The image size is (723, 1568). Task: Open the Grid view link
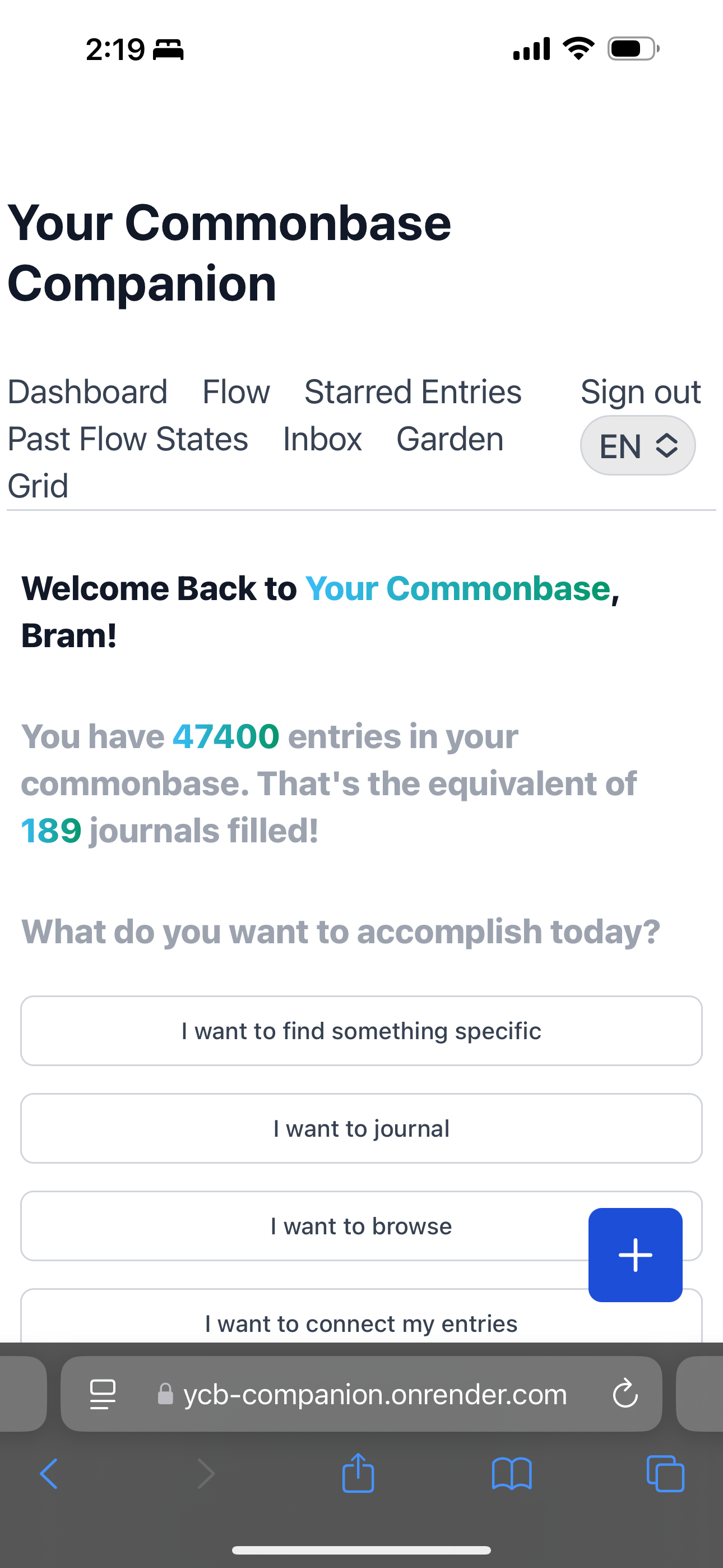pos(38,486)
